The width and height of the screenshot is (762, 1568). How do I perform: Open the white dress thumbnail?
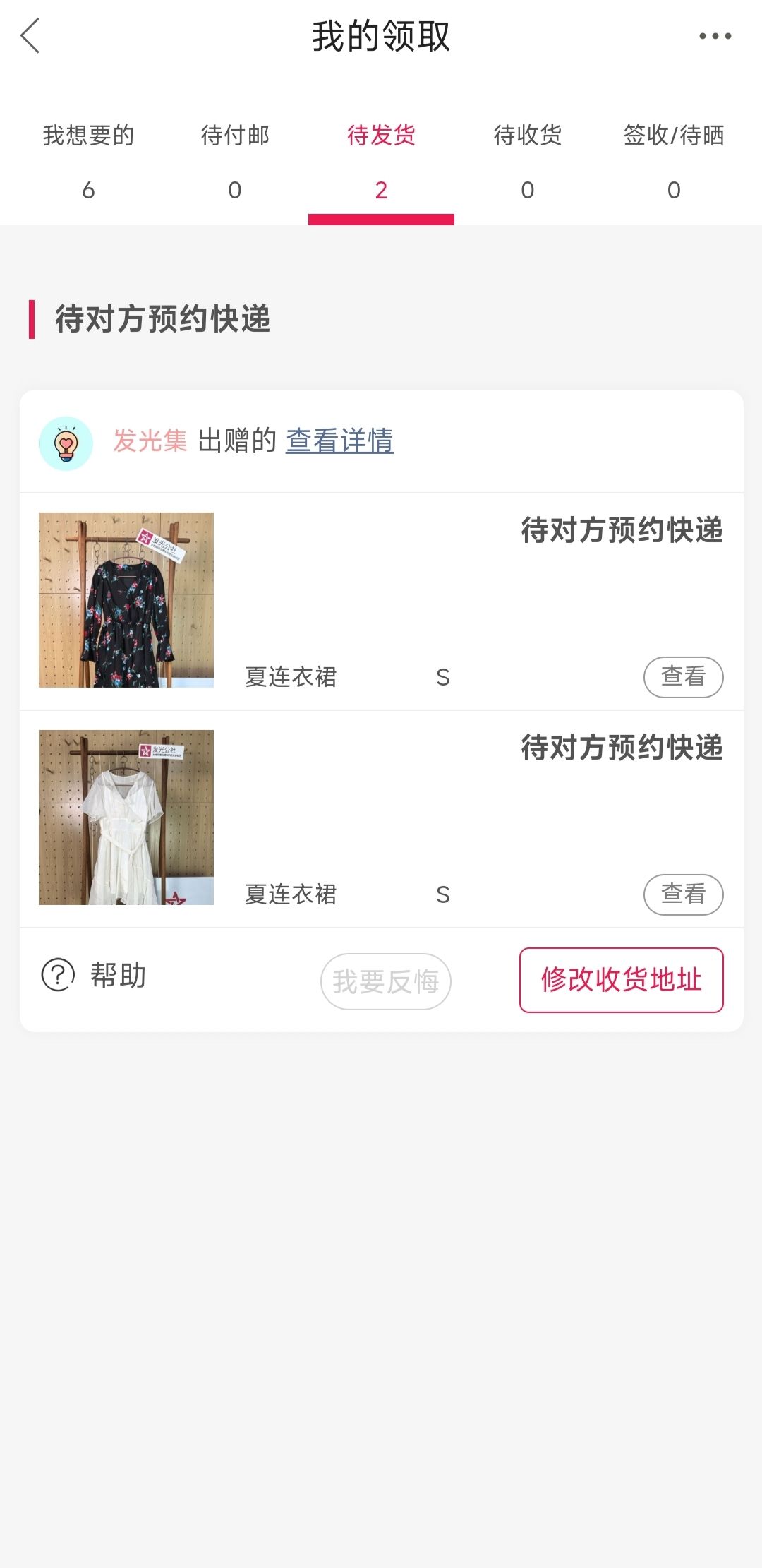click(x=126, y=818)
